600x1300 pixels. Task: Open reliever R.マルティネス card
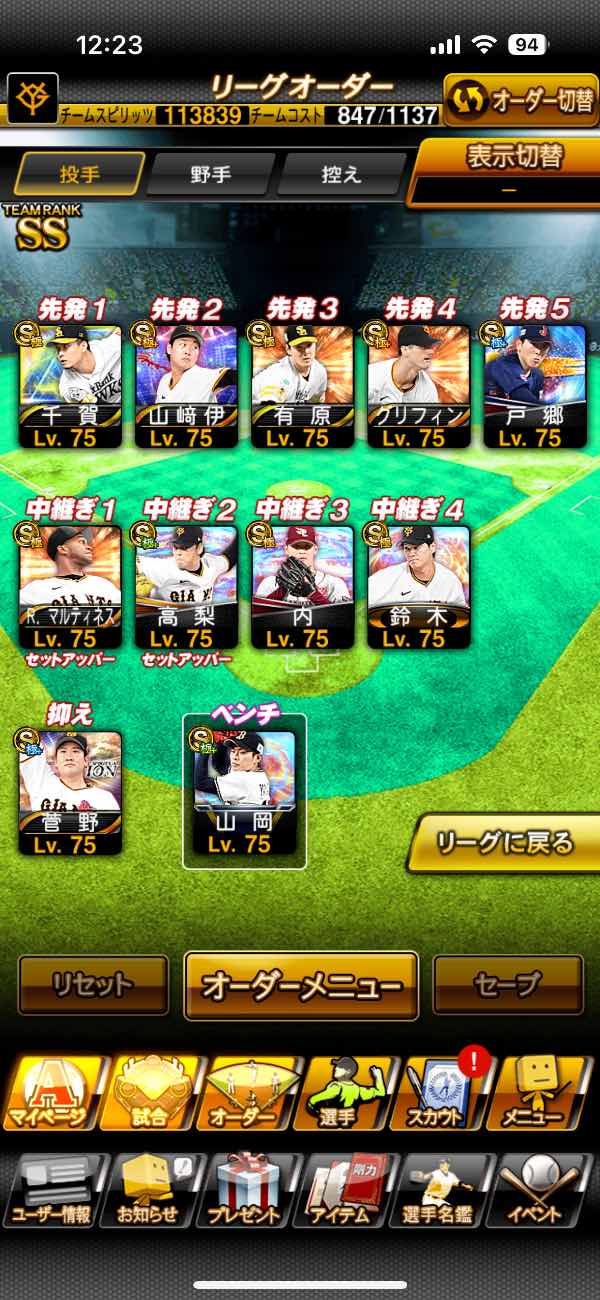tap(69, 587)
